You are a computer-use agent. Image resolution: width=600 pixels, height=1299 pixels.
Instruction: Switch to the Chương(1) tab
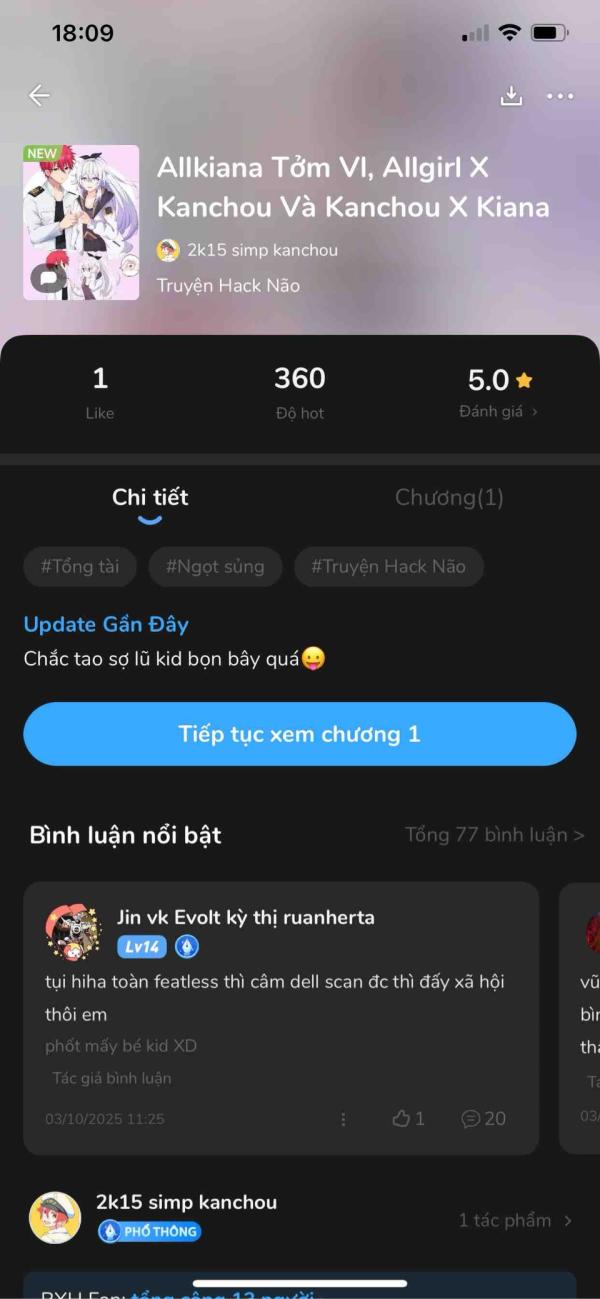point(449,497)
